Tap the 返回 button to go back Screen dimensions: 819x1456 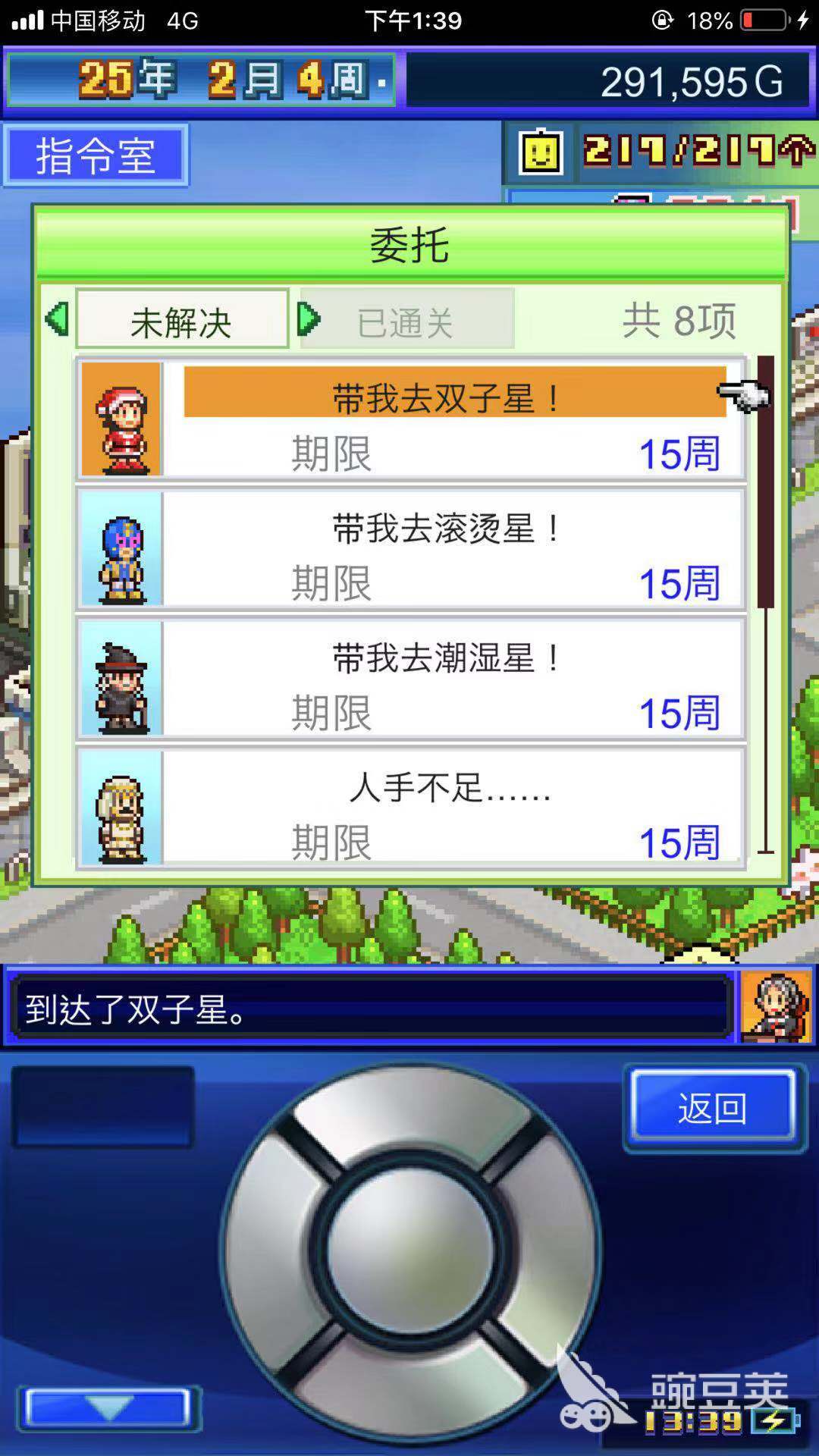click(713, 1108)
